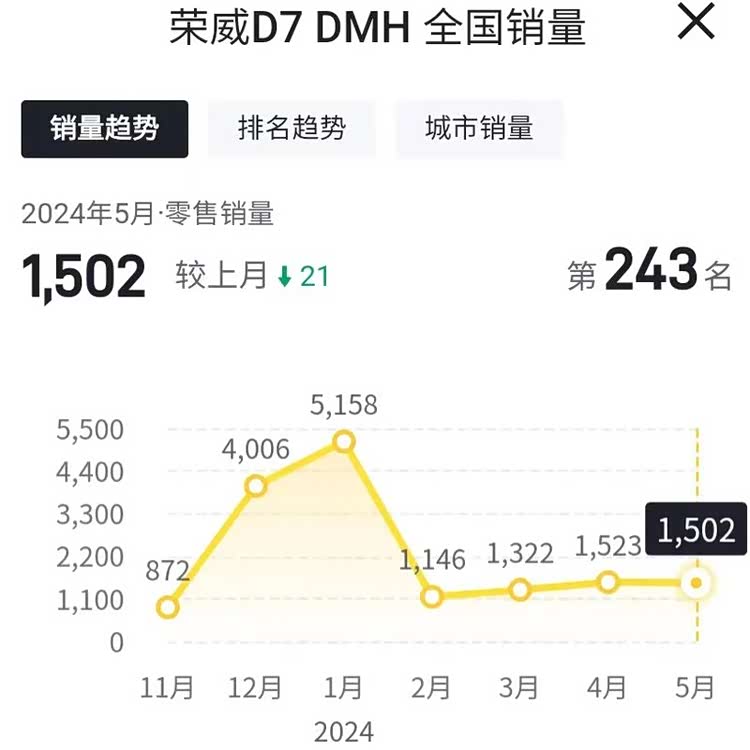This screenshot has height=750, width=750.
Task: Select the 销量趋势 tab
Action: click(x=105, y=128)
